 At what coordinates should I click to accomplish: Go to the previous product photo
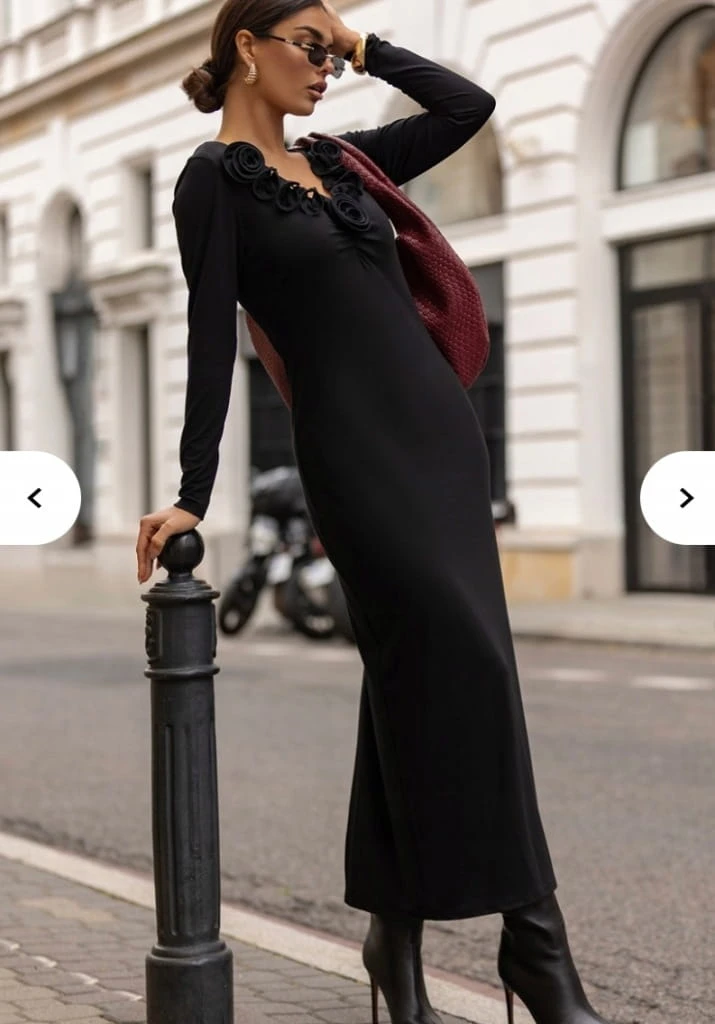[x=36, y=498]
